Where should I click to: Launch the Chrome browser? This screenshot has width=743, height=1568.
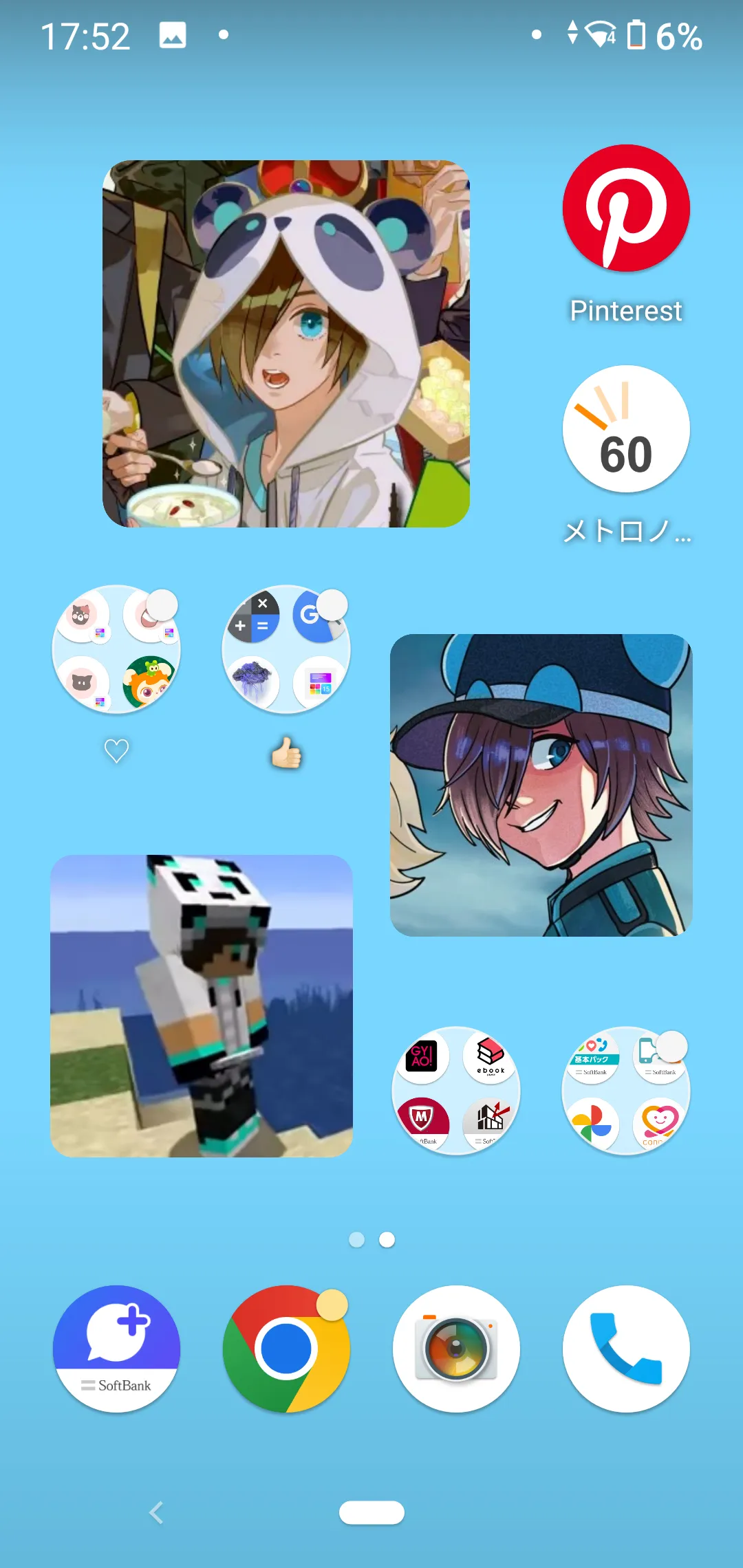pos(286,1349)
